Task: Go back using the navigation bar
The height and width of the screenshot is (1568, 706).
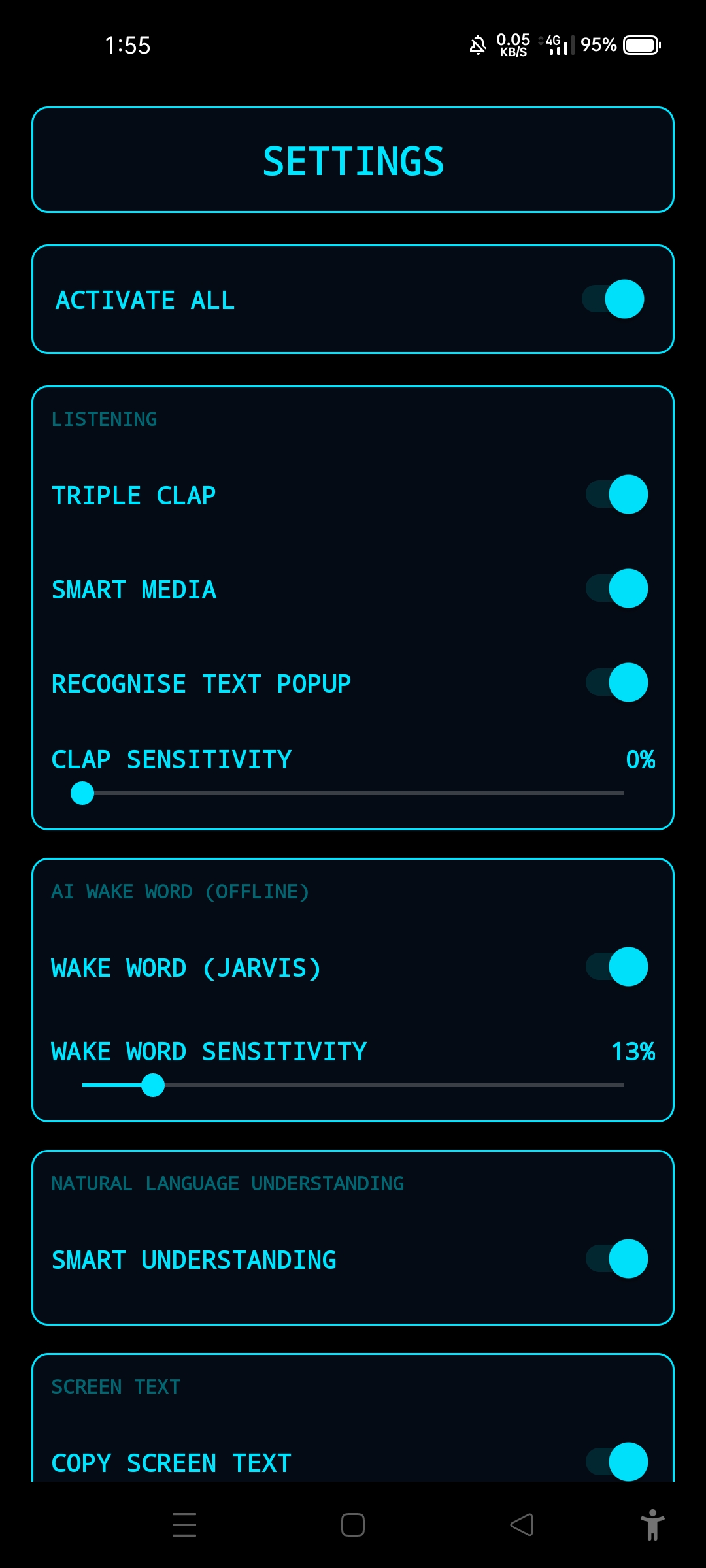Action: 522,1525
